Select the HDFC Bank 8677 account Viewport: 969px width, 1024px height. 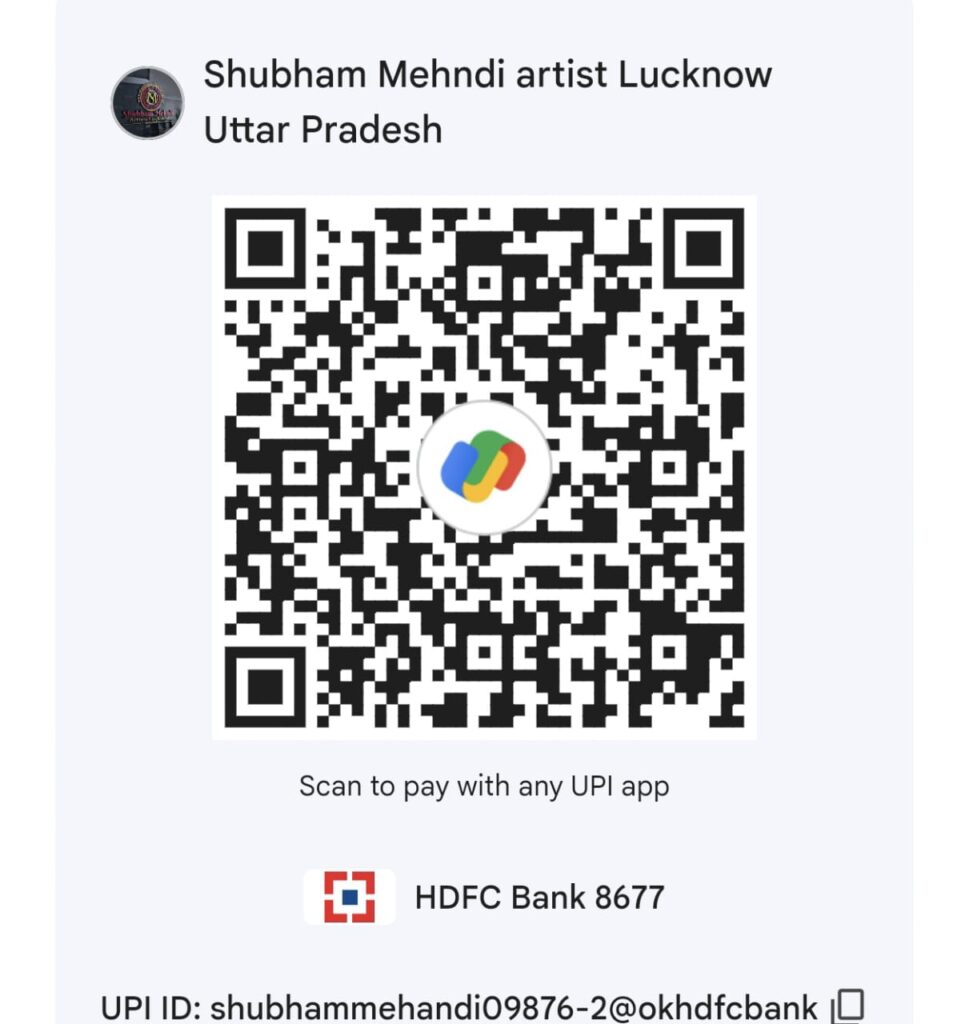point(484,897)
